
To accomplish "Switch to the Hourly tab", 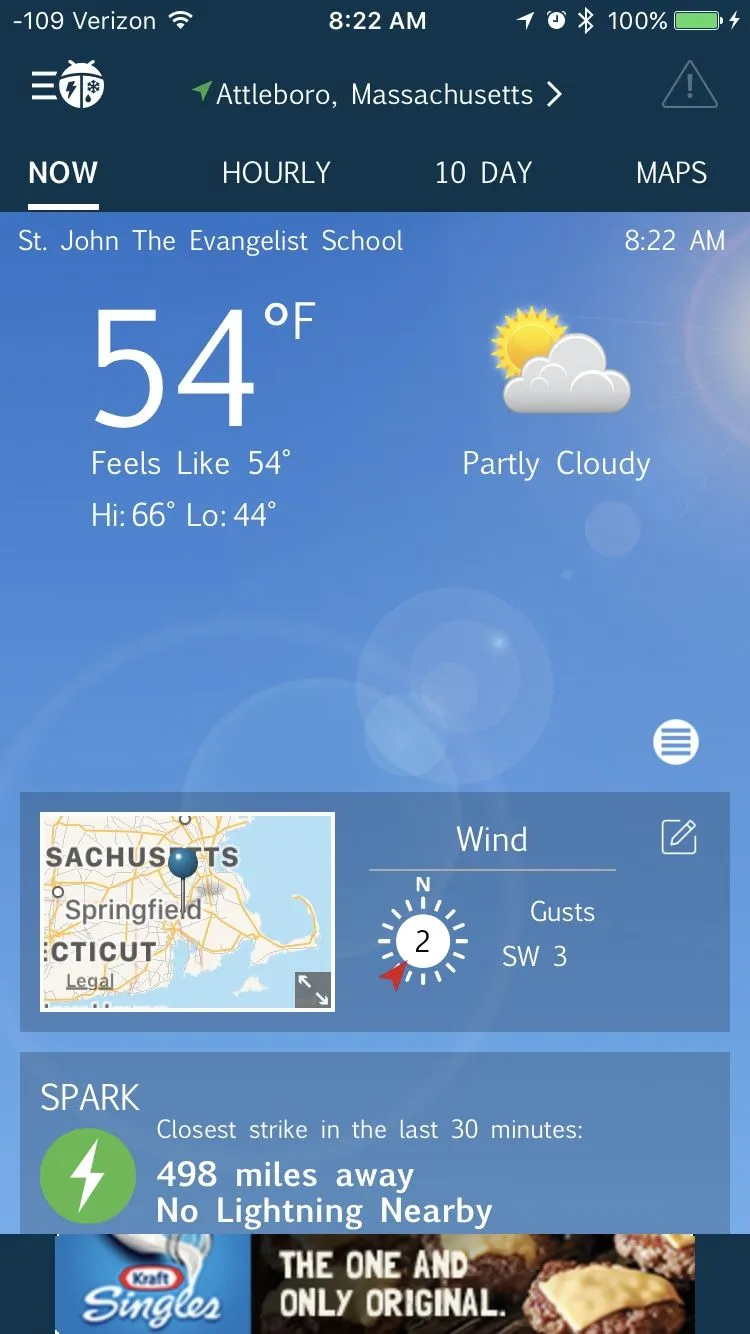I will (x=276, y=173).
